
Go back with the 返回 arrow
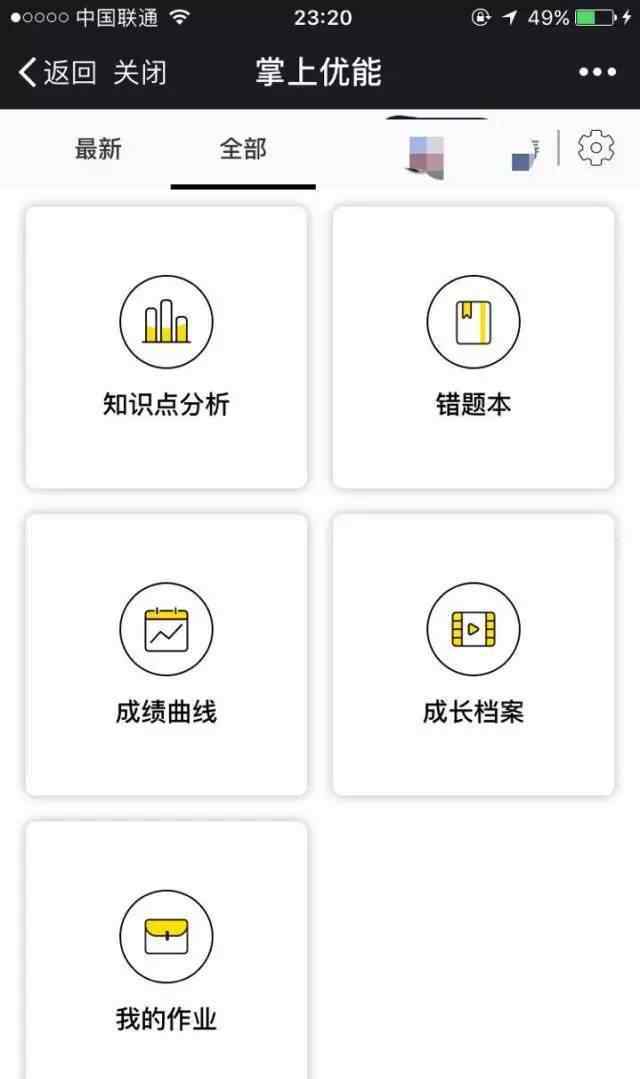(x=57, y=72)
